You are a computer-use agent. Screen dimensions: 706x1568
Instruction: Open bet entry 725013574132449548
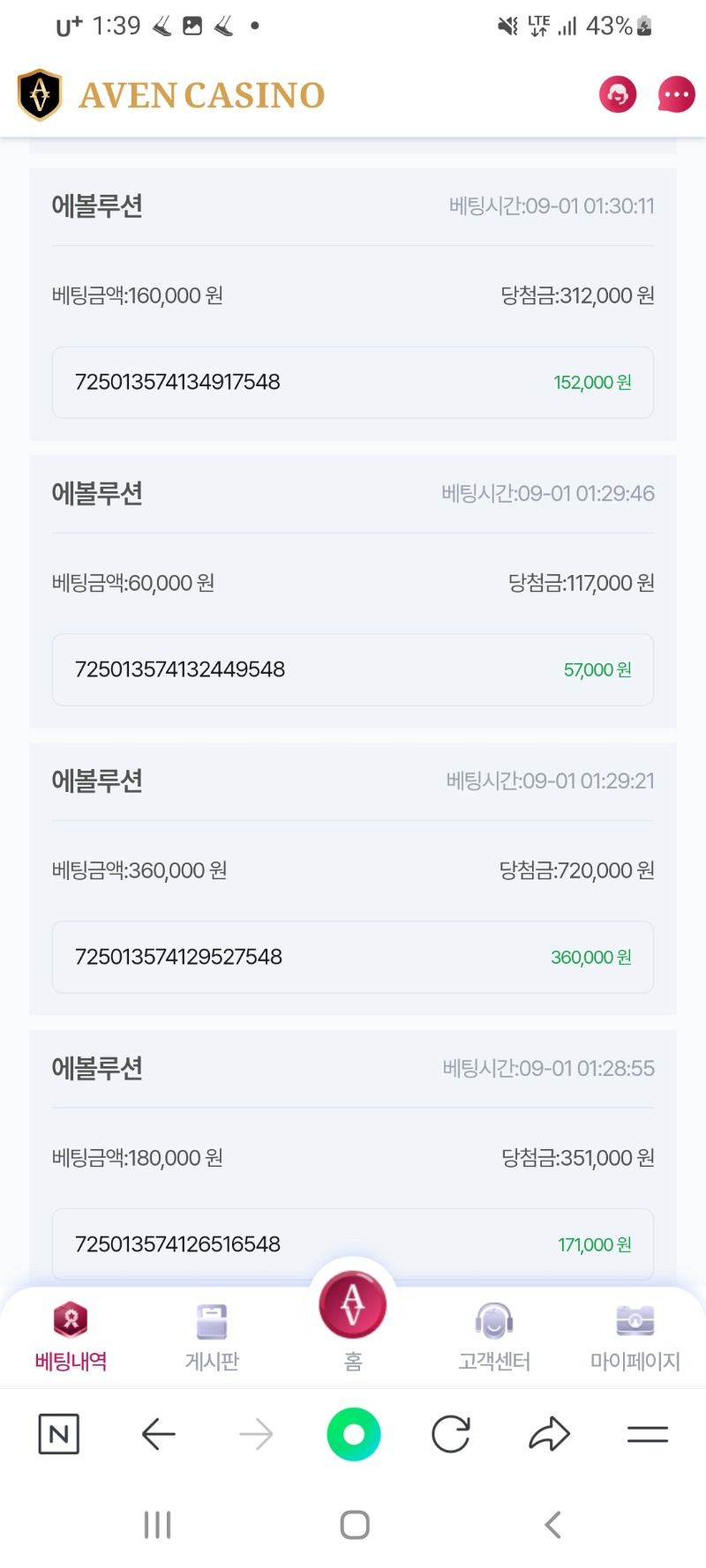point(353,669)
